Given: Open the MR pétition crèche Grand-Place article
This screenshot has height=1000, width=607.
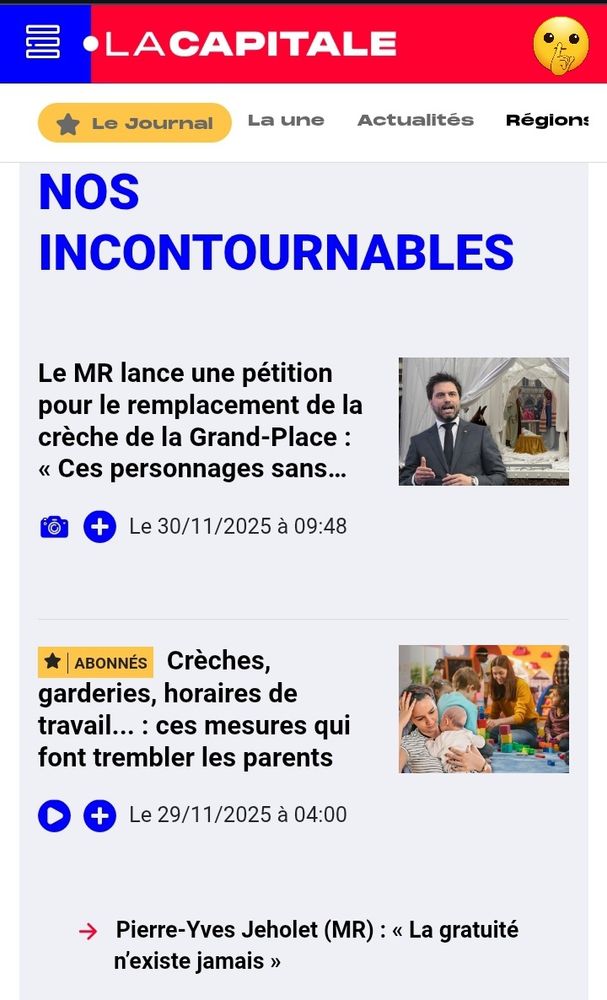Looking at the screenshot, I should [200, 421].
